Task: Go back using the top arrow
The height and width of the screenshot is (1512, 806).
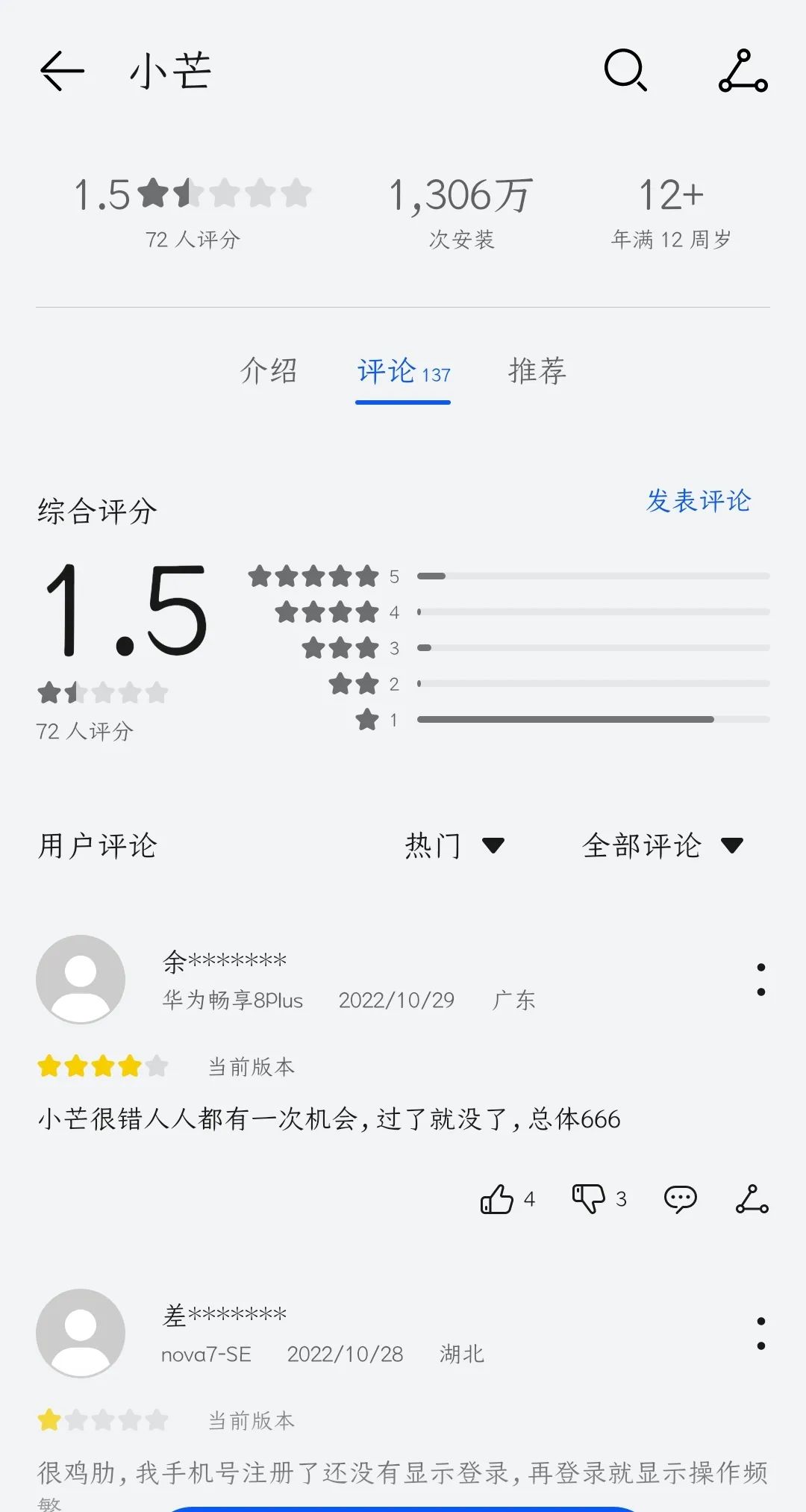Action: (61, 72)
